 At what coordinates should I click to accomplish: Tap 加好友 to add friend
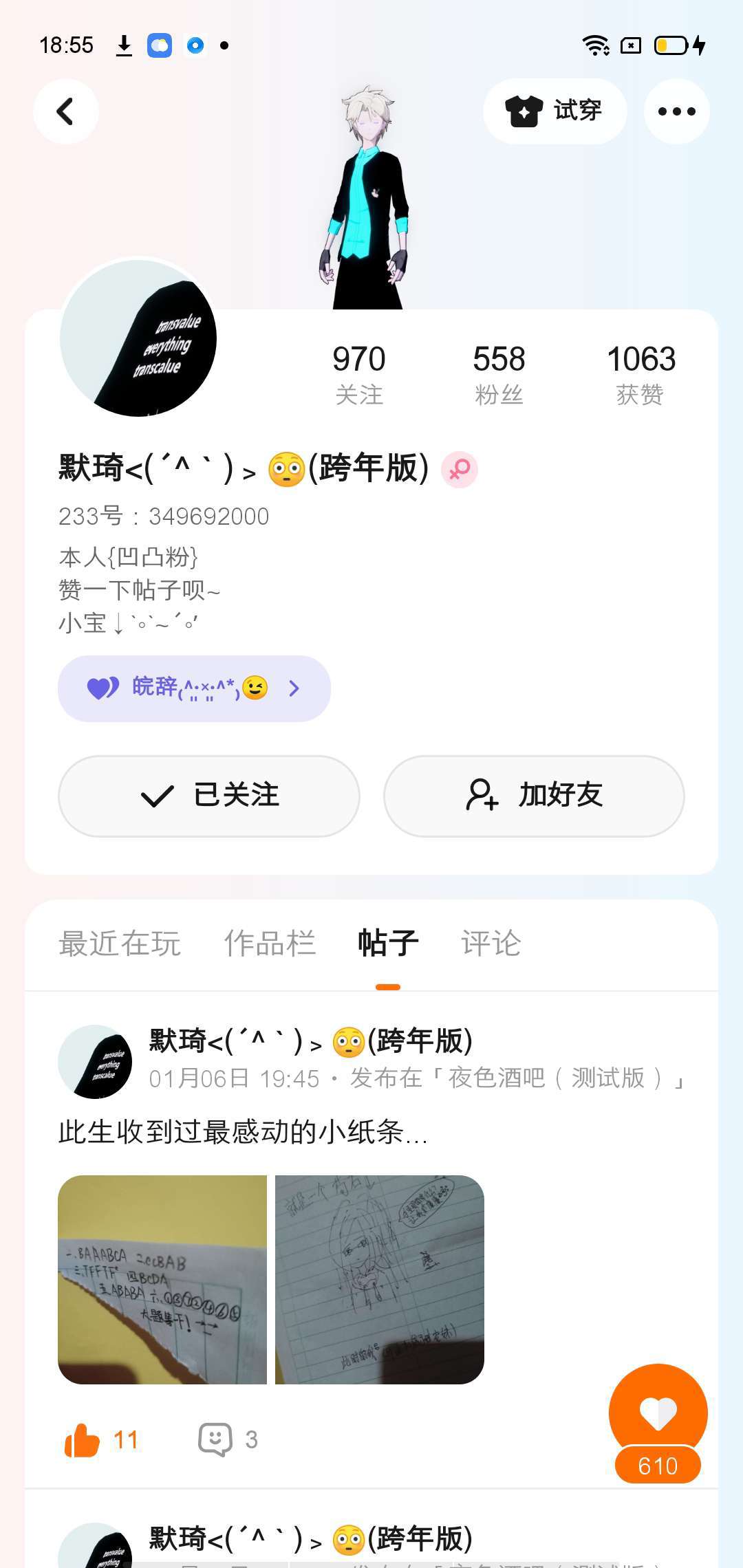point(534,796)
